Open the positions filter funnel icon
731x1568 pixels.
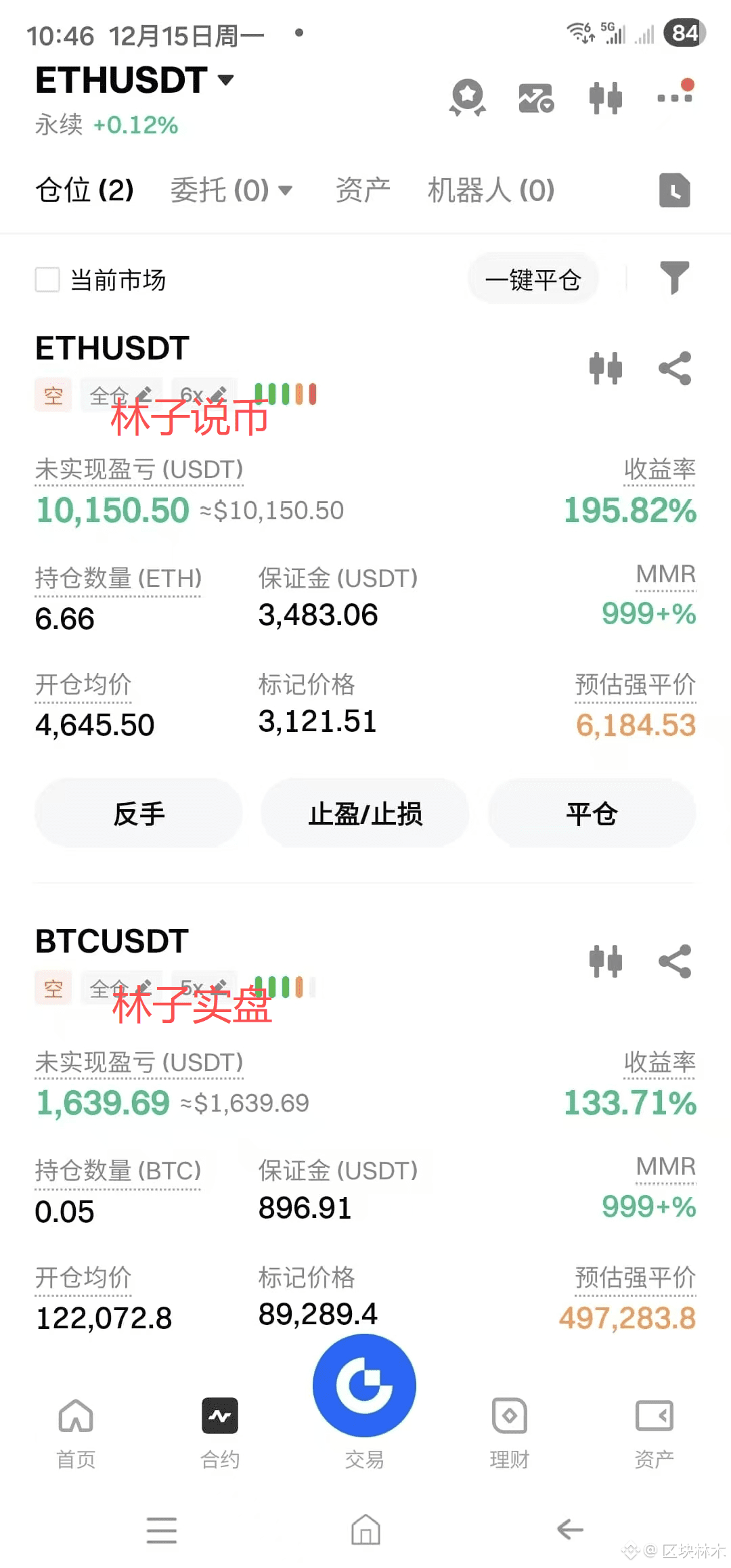(x=674, y=278)
